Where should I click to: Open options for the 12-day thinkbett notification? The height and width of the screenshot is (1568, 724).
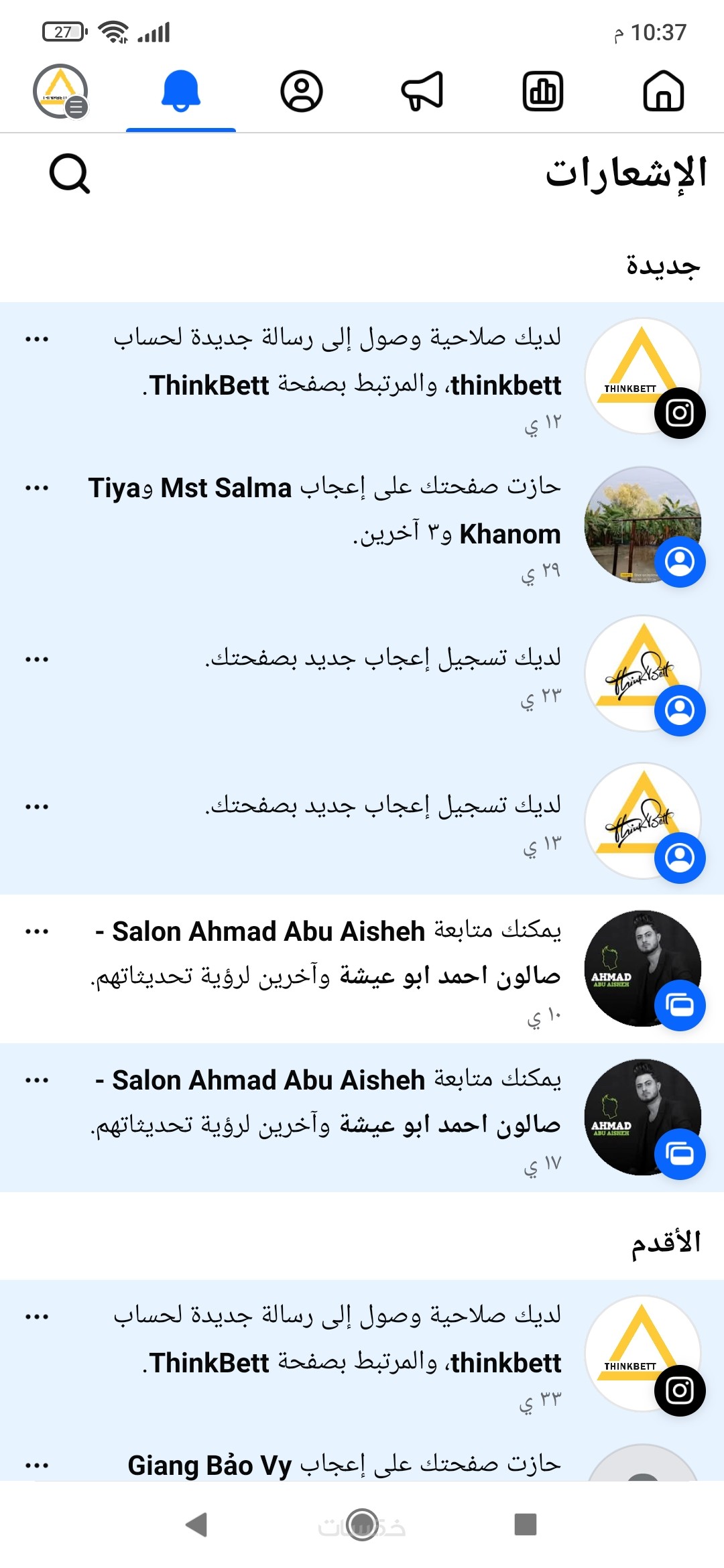37,339
